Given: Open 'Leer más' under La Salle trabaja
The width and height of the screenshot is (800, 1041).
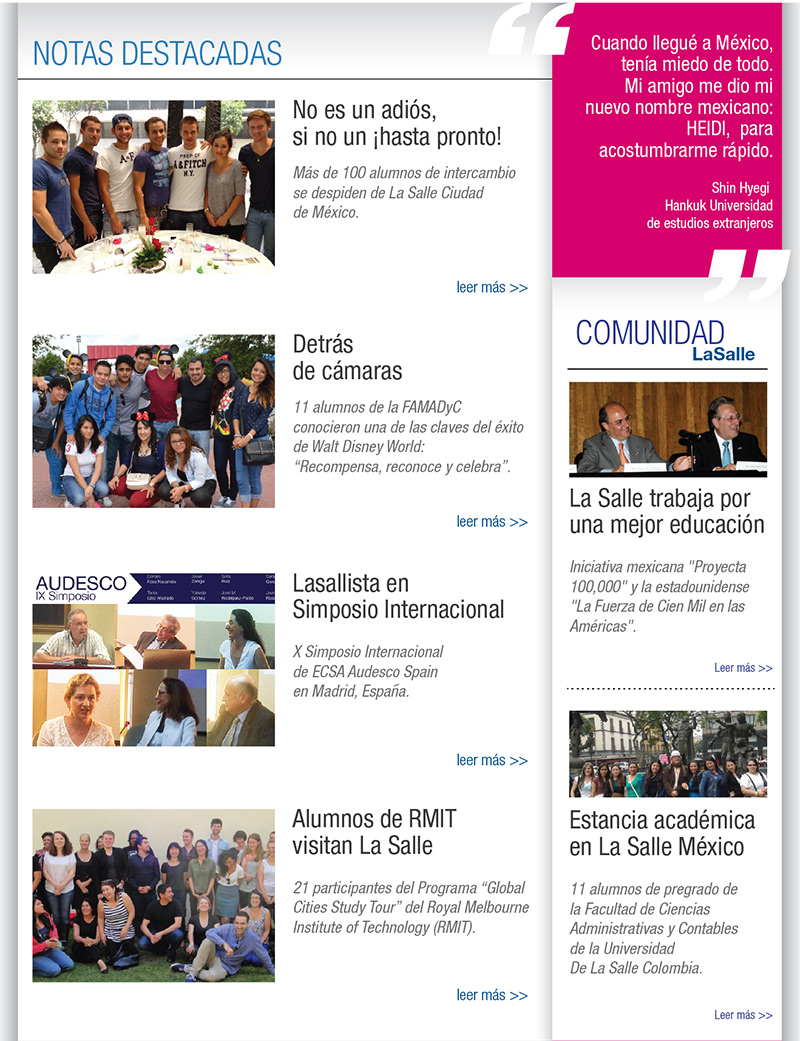Looking at the screenshot, I should [x=743, y=668].
